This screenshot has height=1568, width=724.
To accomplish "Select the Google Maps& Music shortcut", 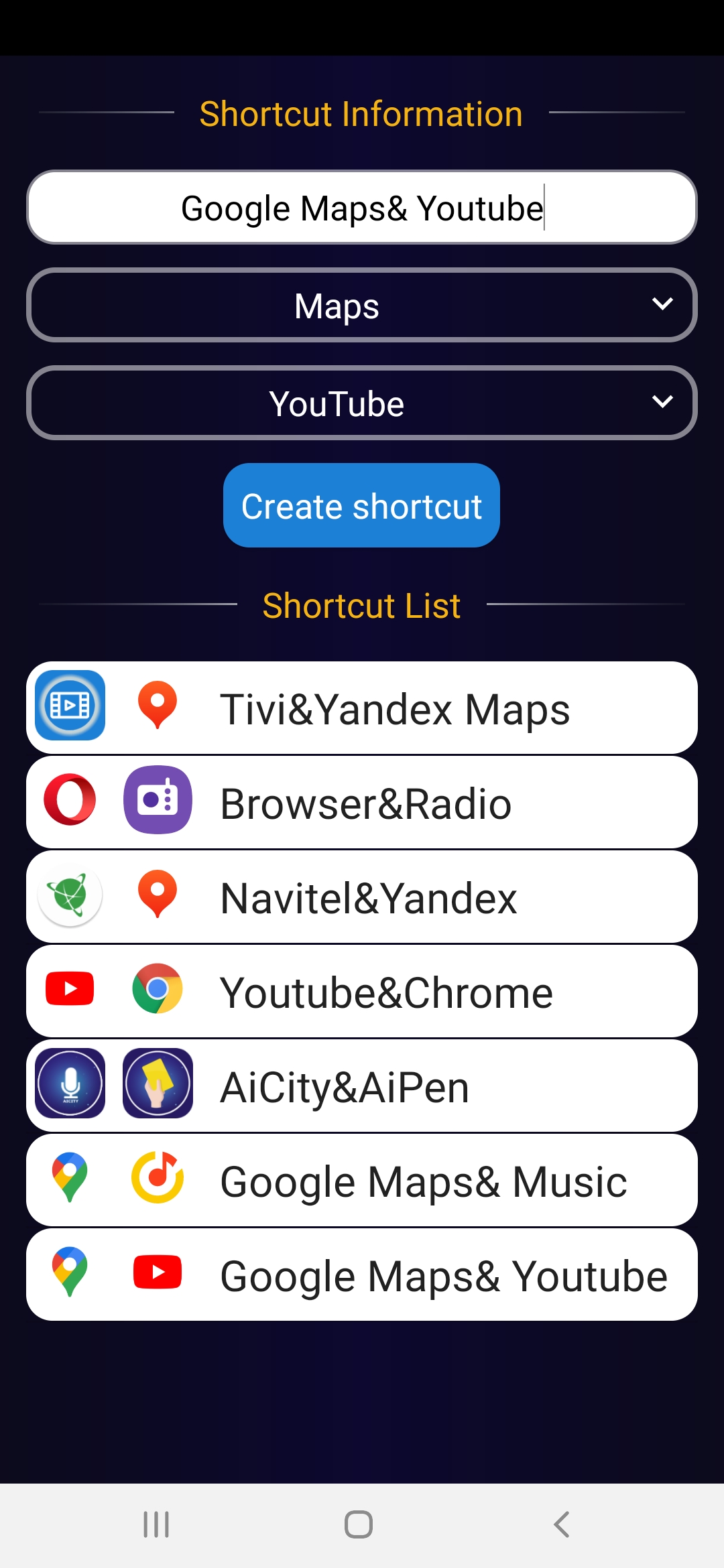I will pos(362,1181).
